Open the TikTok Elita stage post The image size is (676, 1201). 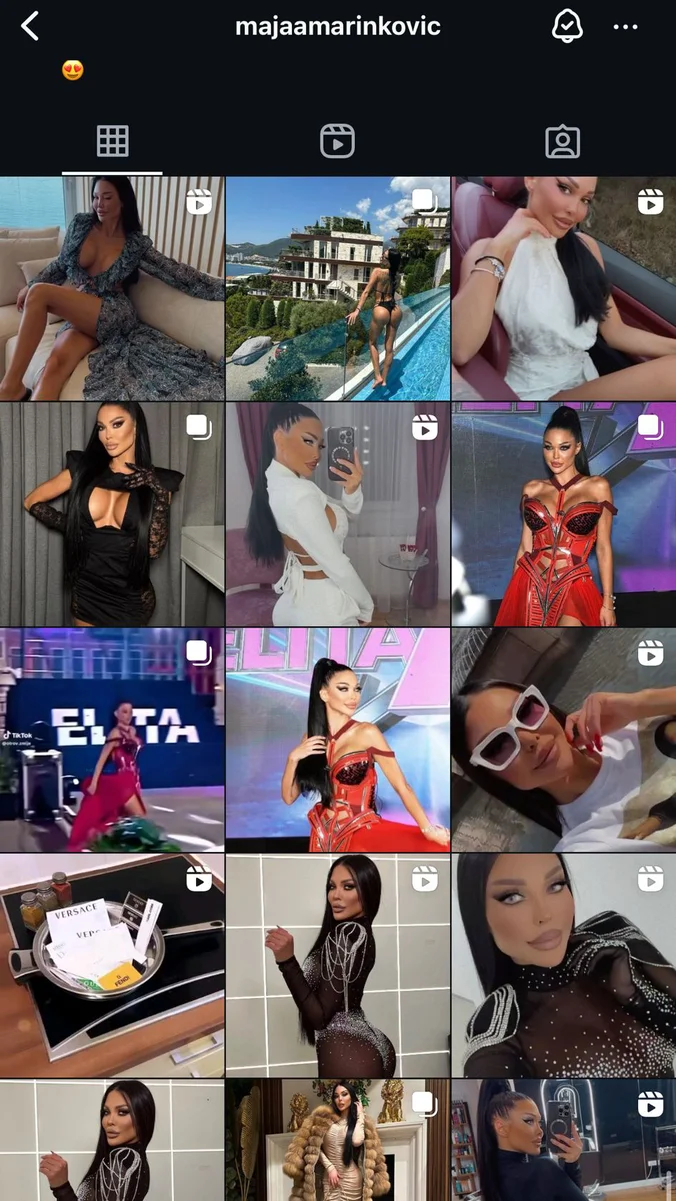(x=112, y=740)
